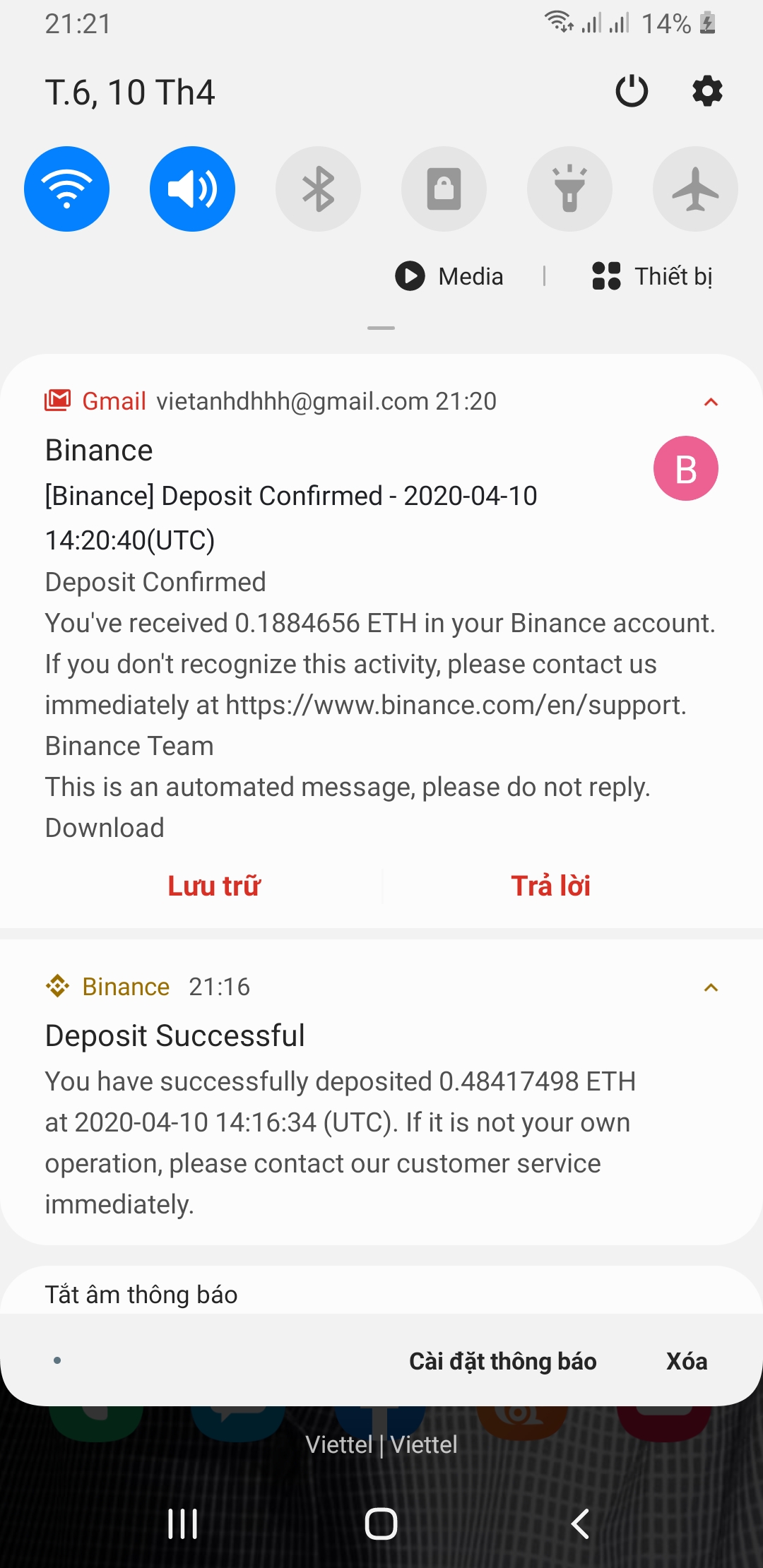Screen dimensions: 763x1568
Task: Toggle the sound mode
Action: pos(192,189)
